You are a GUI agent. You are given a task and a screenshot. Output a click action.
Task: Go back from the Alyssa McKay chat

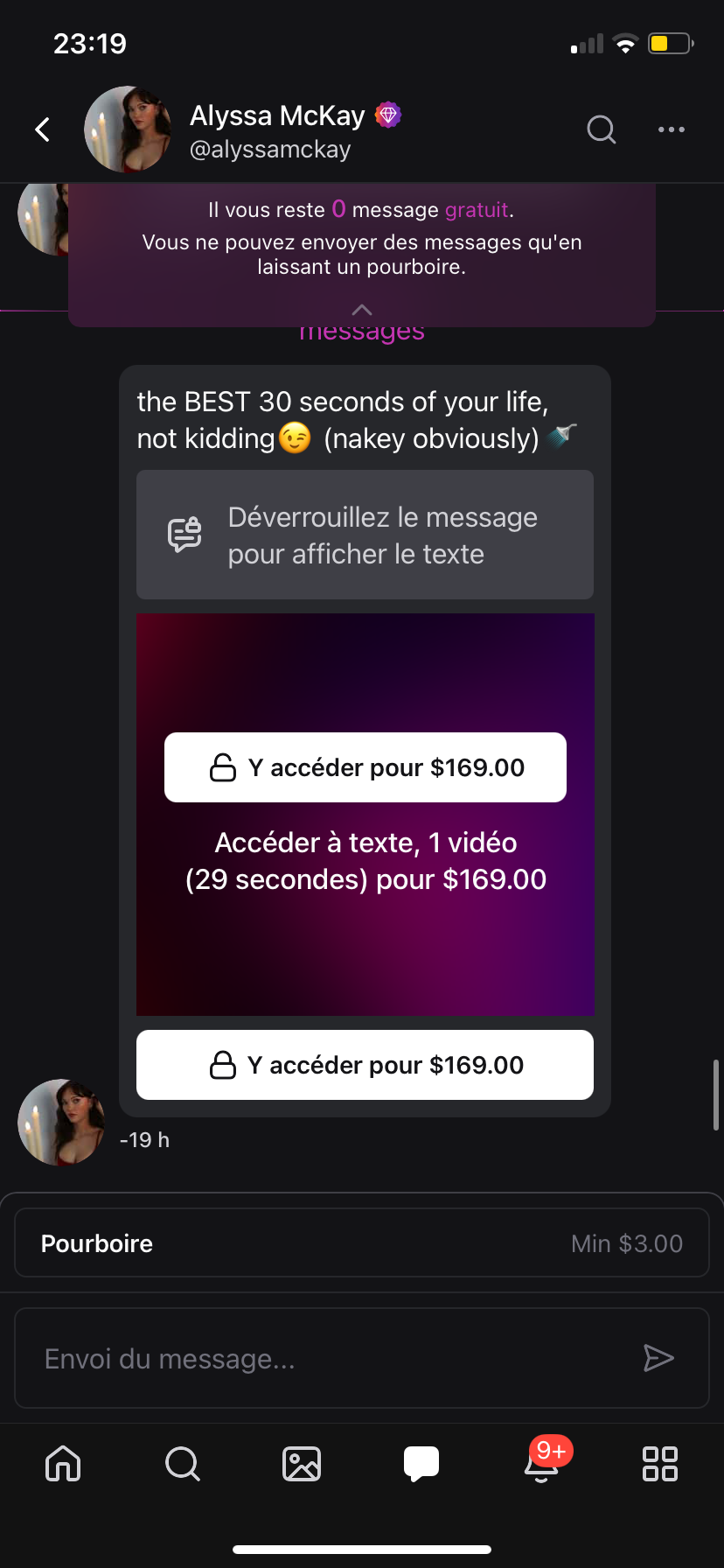pyautogui.click(x=42, y=129)
